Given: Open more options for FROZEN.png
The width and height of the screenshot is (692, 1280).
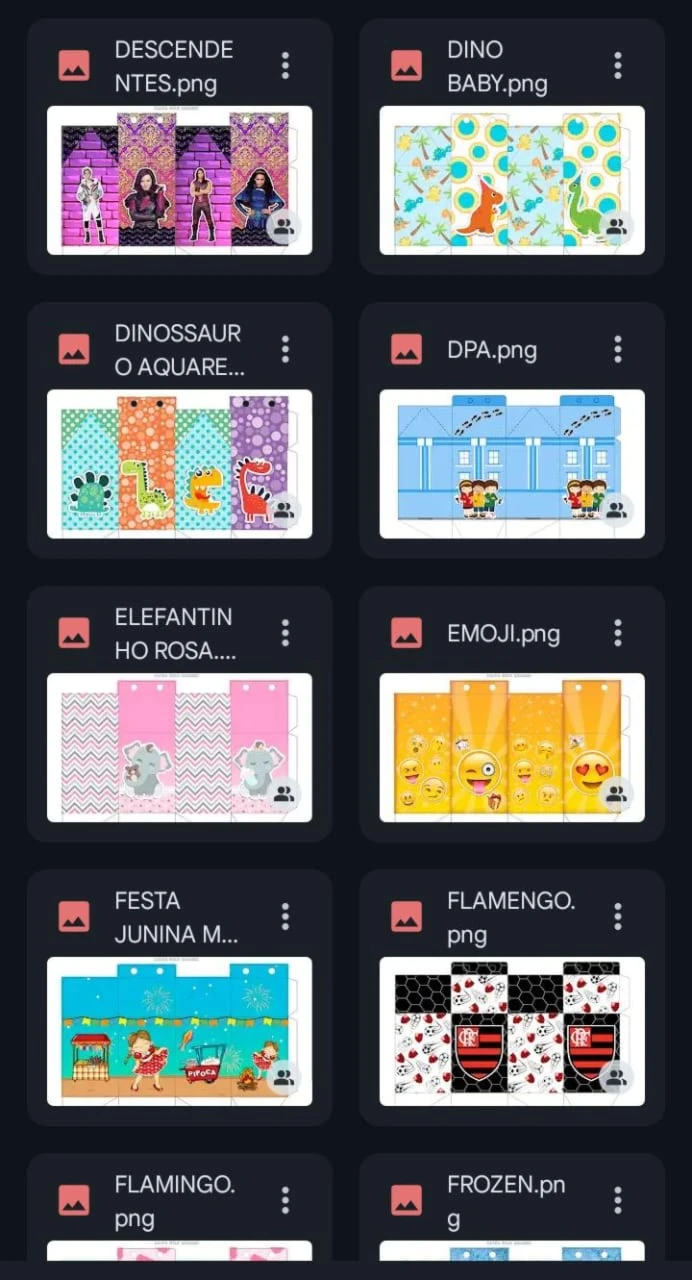Looking at the screenshot, I should pyautogui.click(x=618, y=1201).
